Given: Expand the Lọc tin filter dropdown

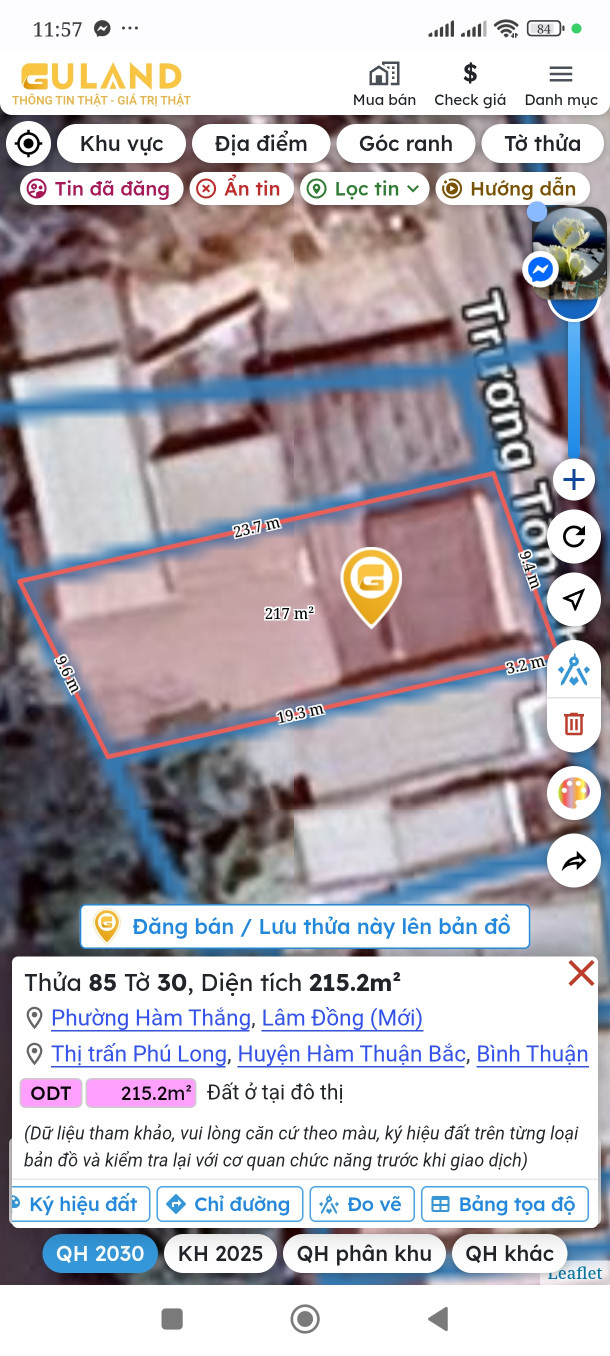Looking at the screenshot, I should [x=365, y=188].
